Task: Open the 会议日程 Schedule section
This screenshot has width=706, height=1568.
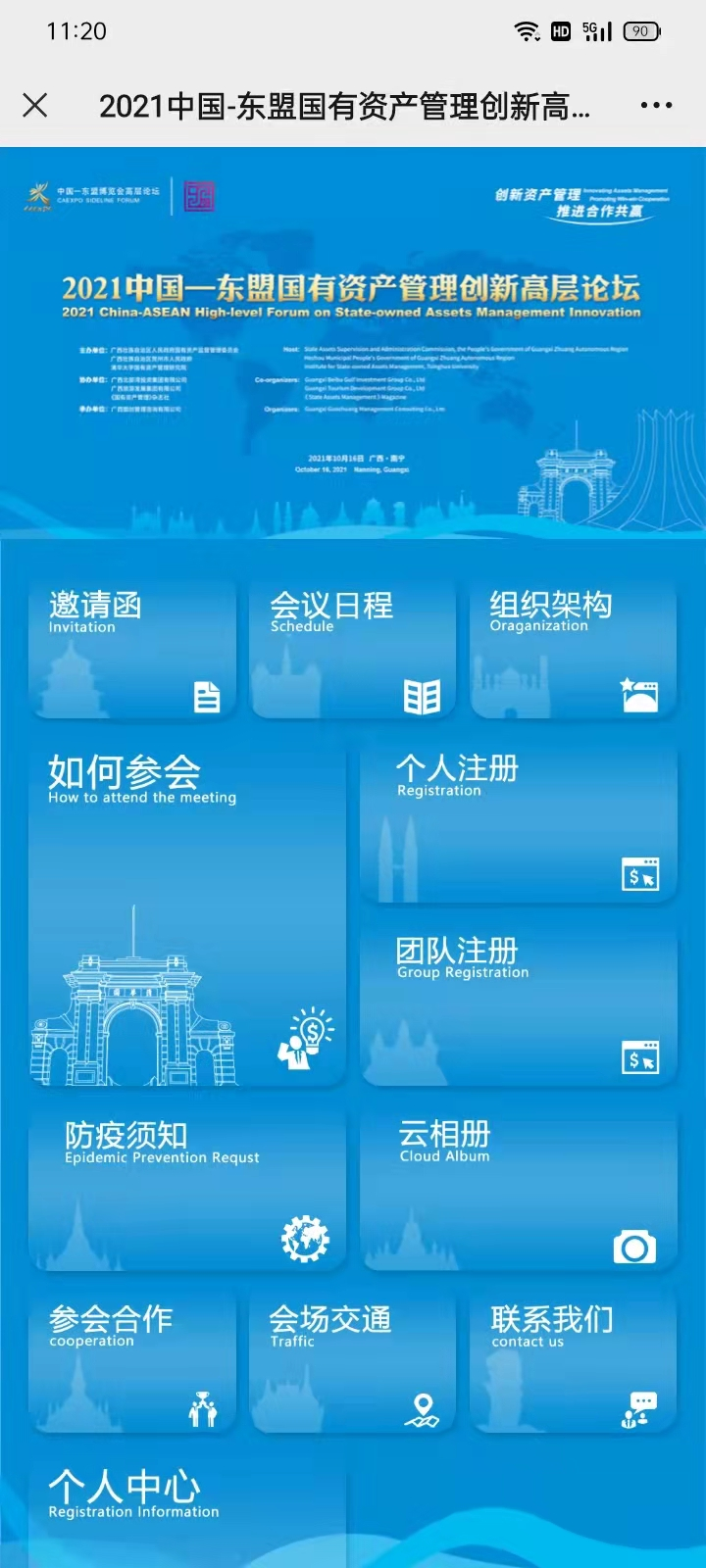Action: pos(352,647)
